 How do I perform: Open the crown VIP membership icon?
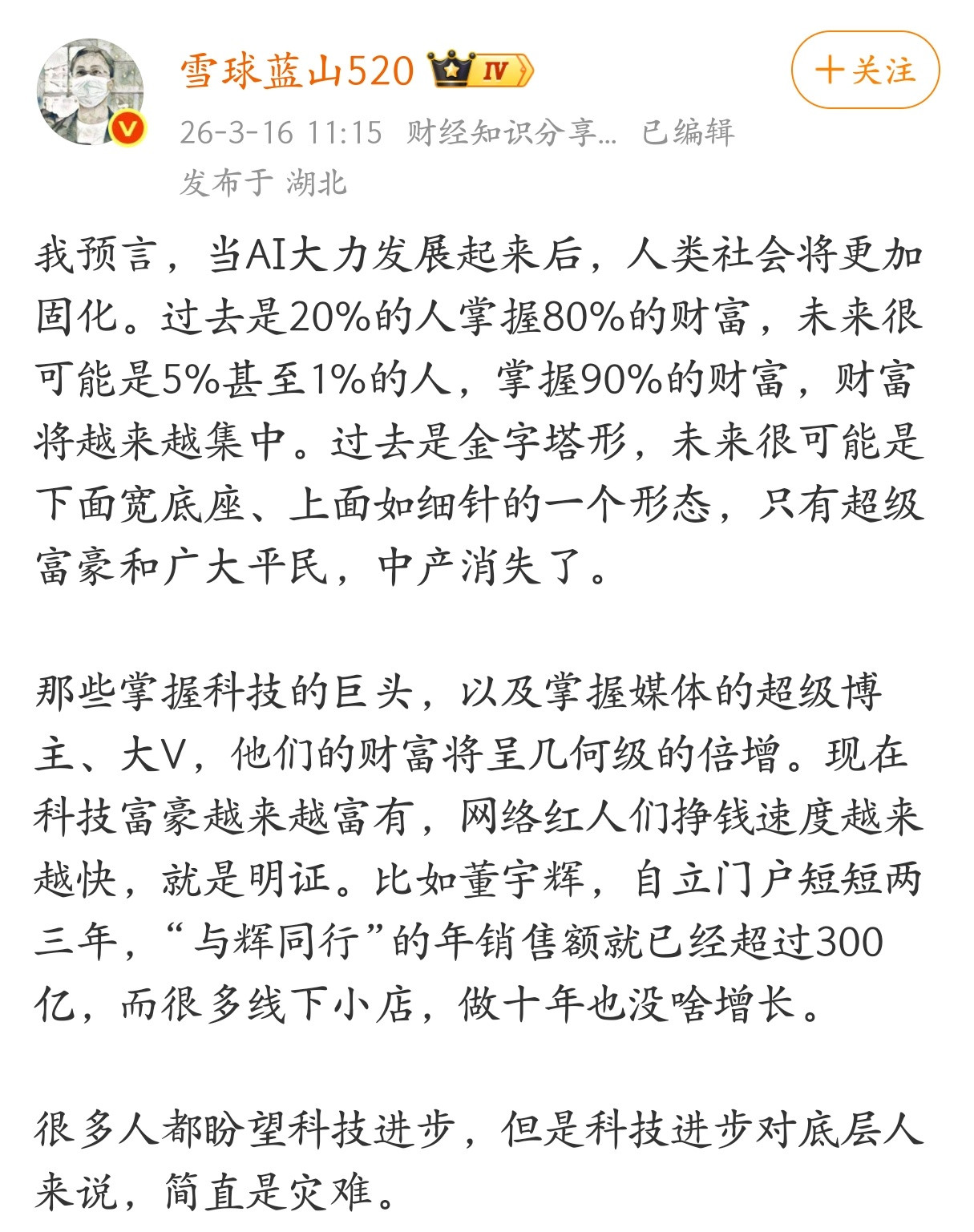tap(451, 69)
